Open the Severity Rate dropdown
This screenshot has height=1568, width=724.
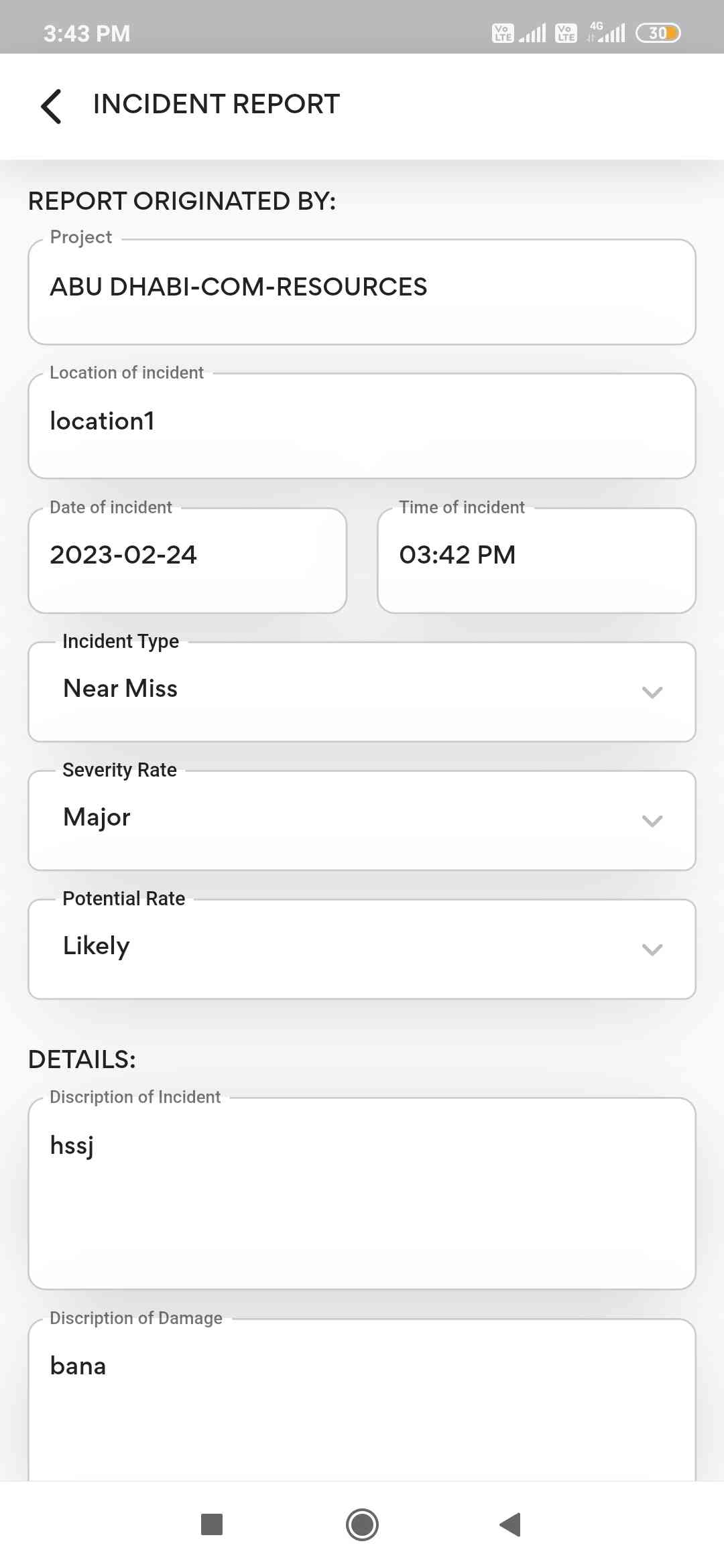click(x=362, y=820)
